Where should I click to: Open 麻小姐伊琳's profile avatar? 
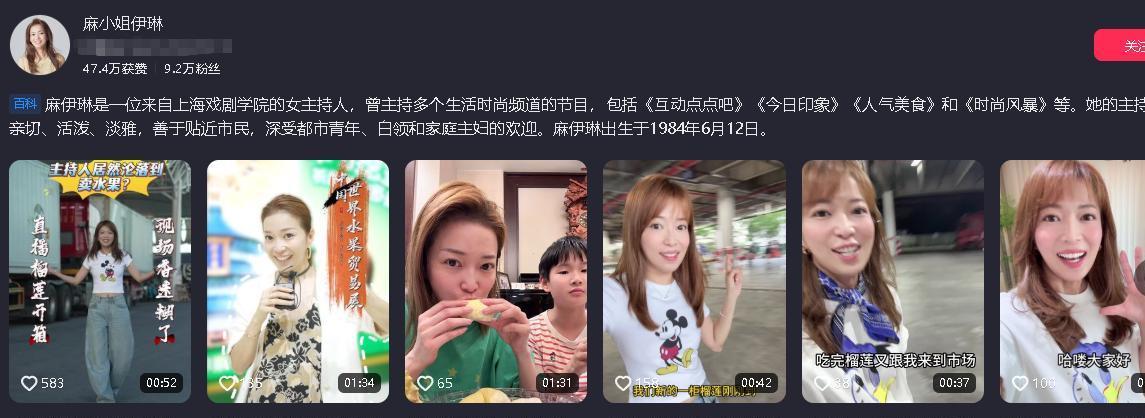click(40, 45)
